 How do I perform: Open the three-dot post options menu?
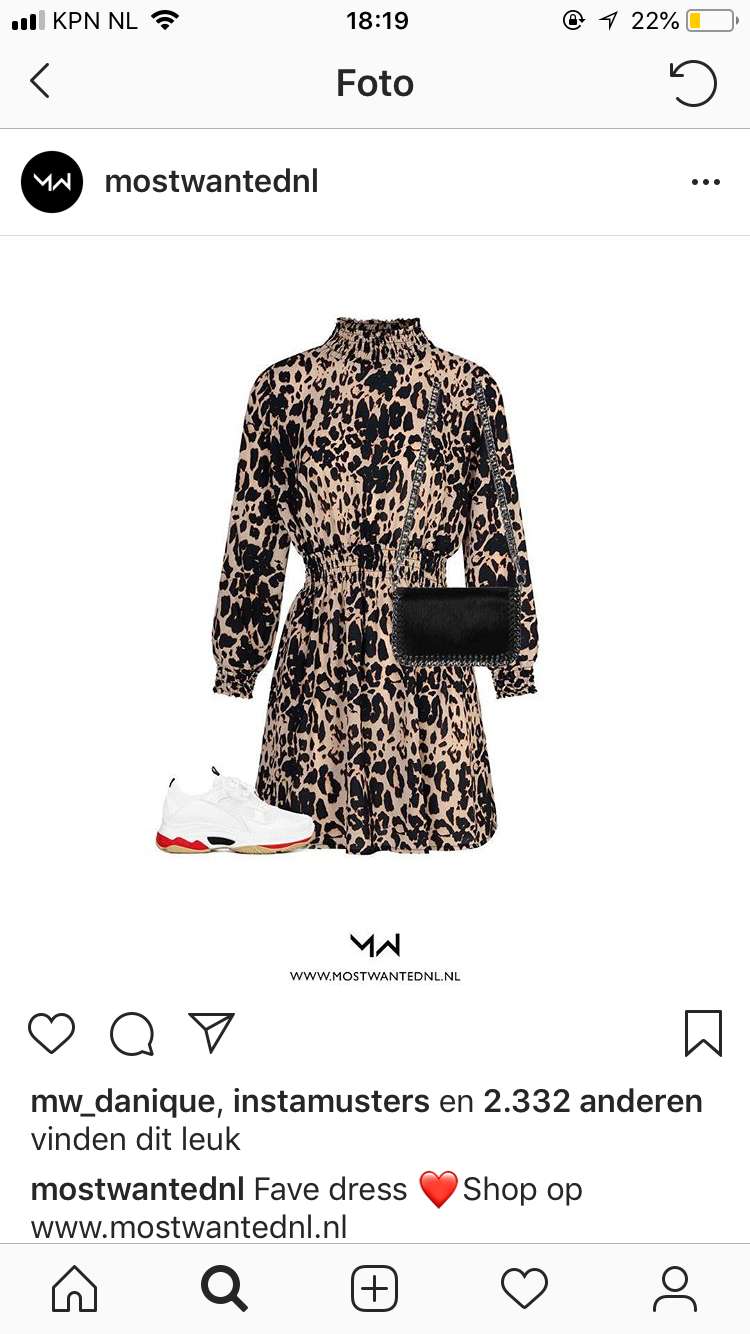[706, 182]
